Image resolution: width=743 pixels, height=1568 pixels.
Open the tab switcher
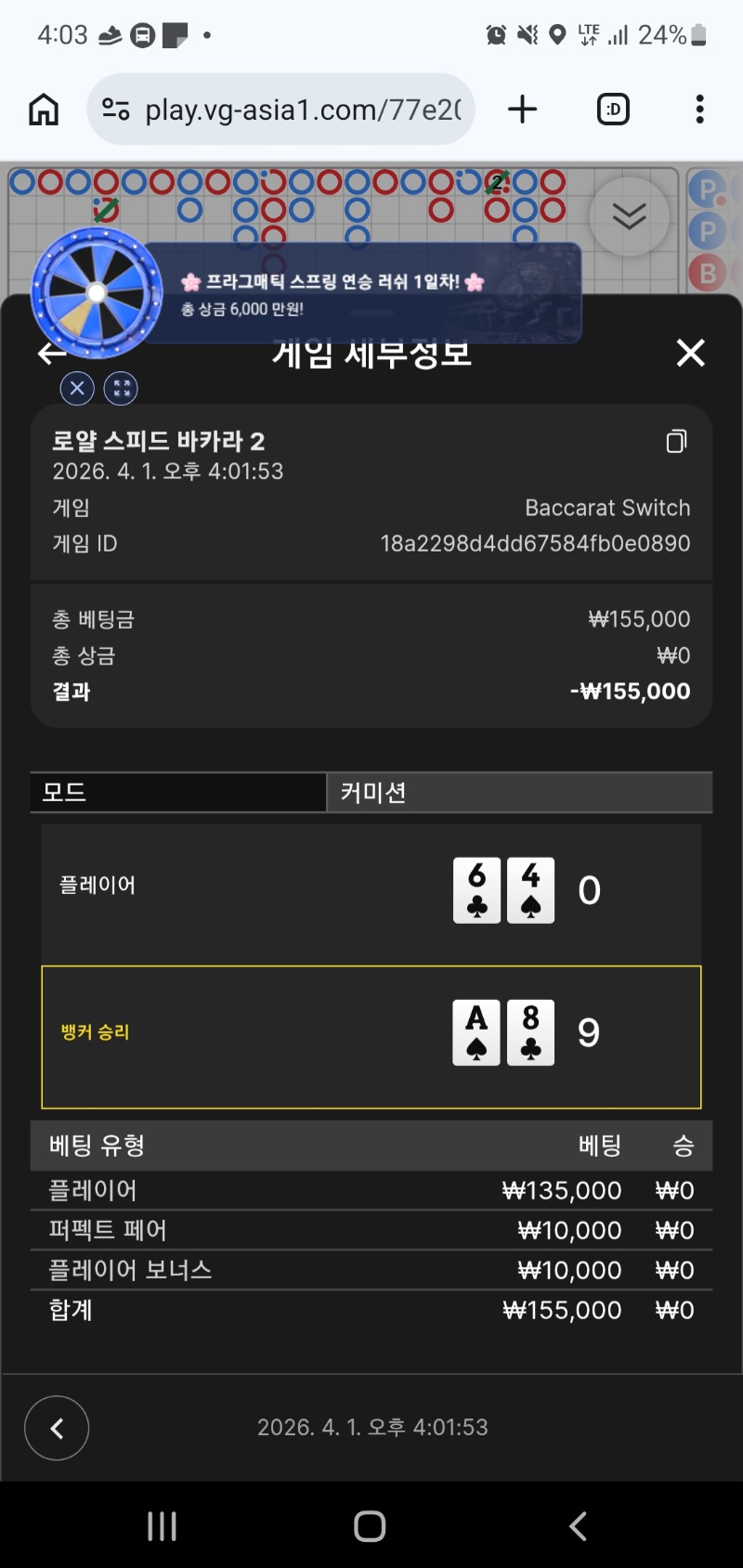[x=613, y=110]
